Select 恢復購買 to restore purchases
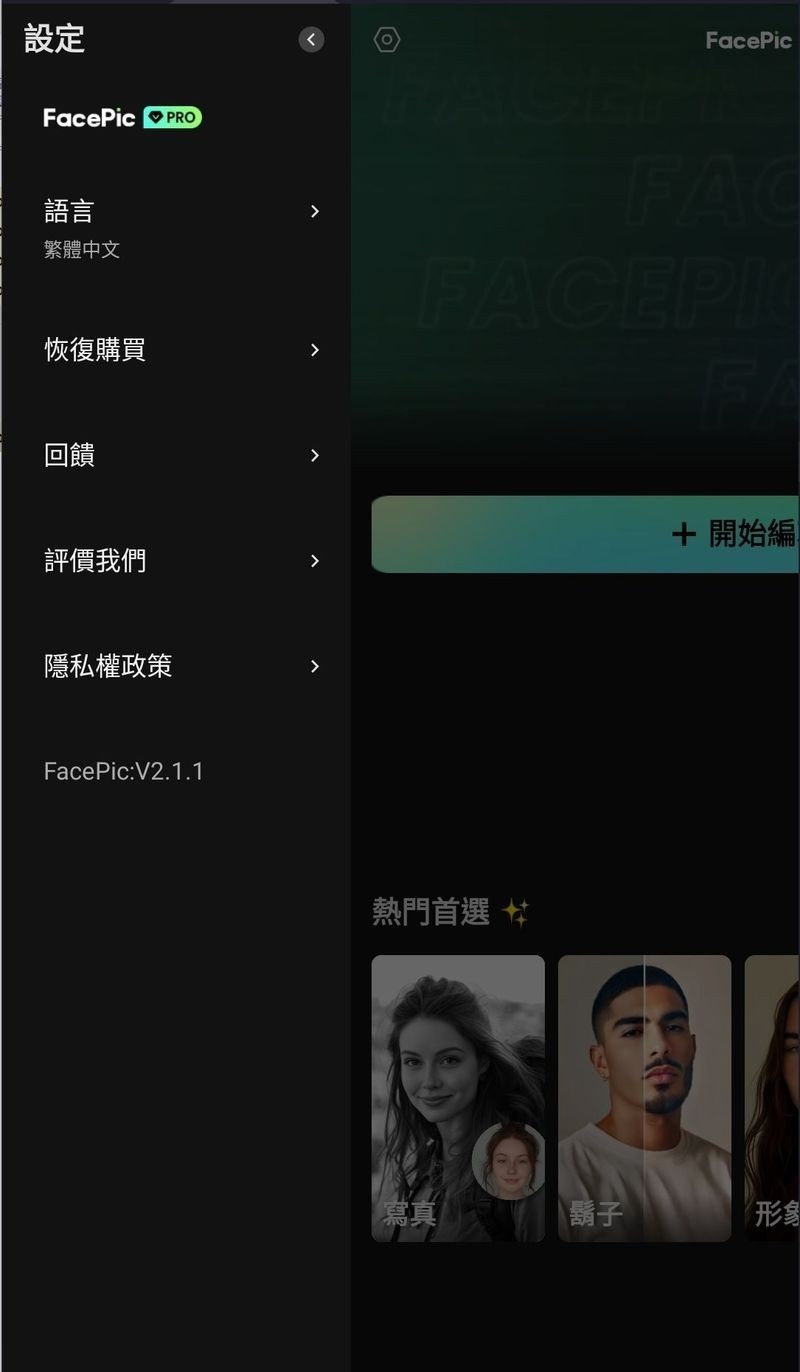The width and height of the screenshot is (800, 1372). 180,350
